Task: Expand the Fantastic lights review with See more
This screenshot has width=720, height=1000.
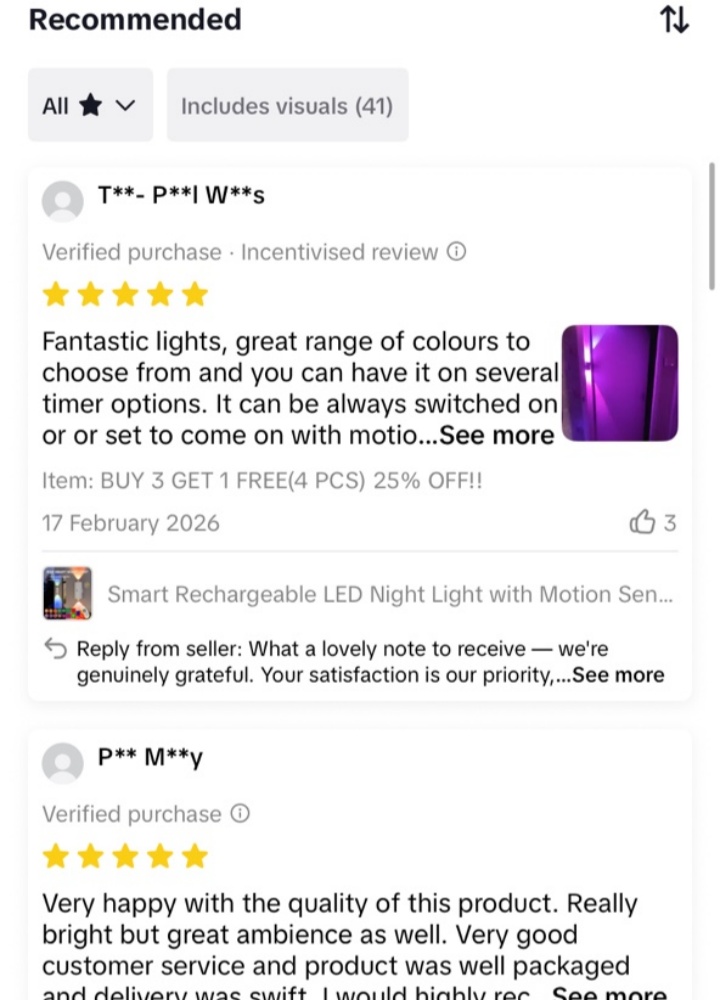Action: coord(497,436)
